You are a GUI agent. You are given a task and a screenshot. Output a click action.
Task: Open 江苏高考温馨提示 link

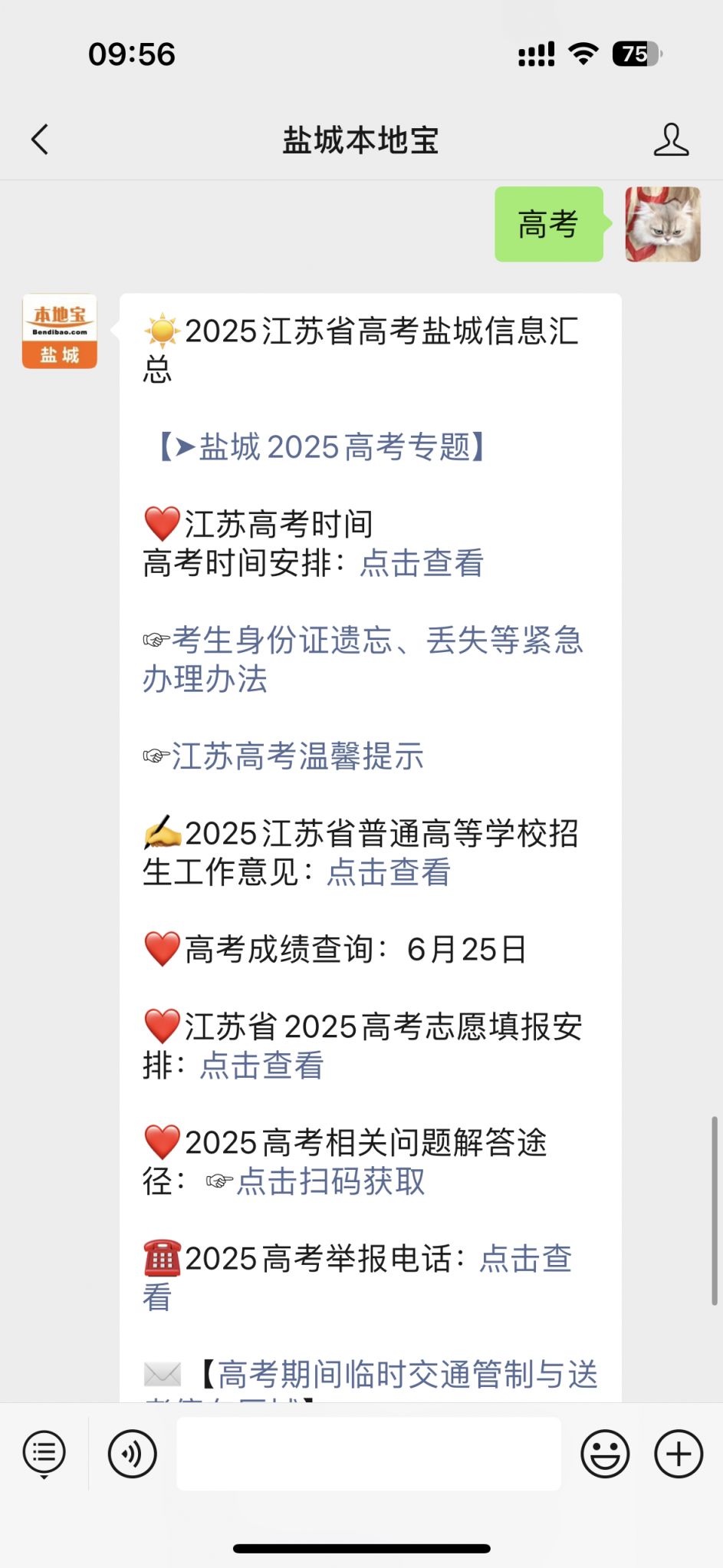point(297,756)
